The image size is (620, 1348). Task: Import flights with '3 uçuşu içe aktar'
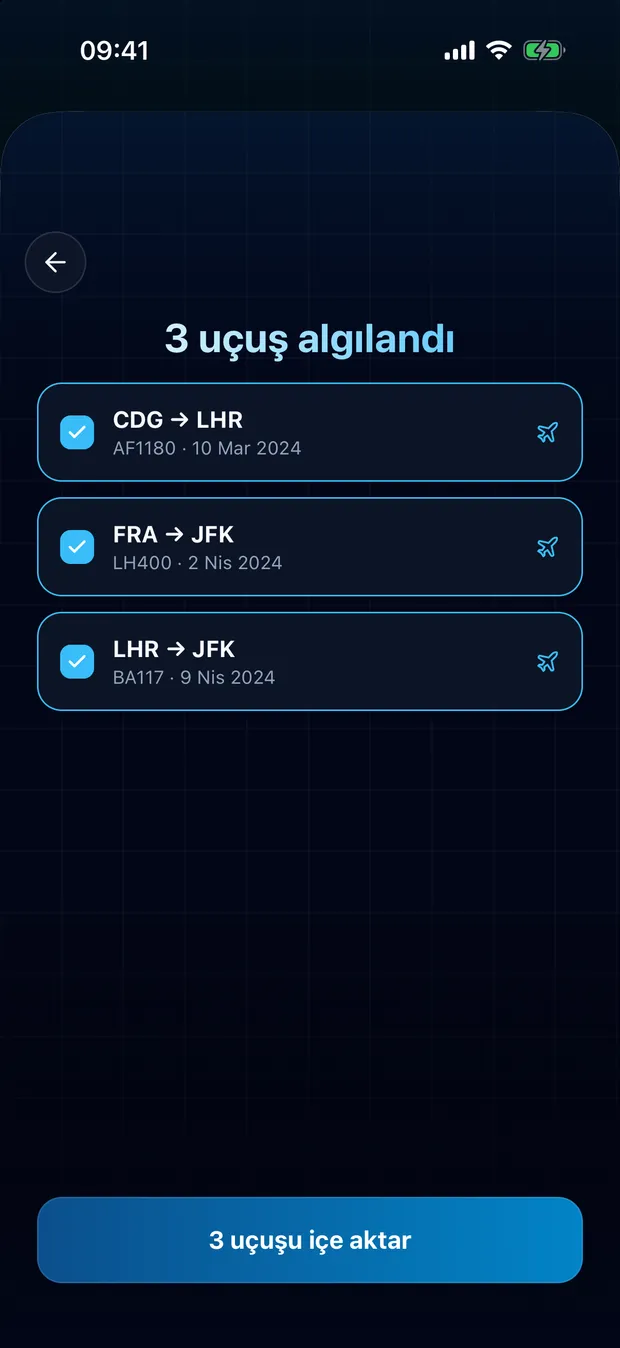click(310, 1240)
